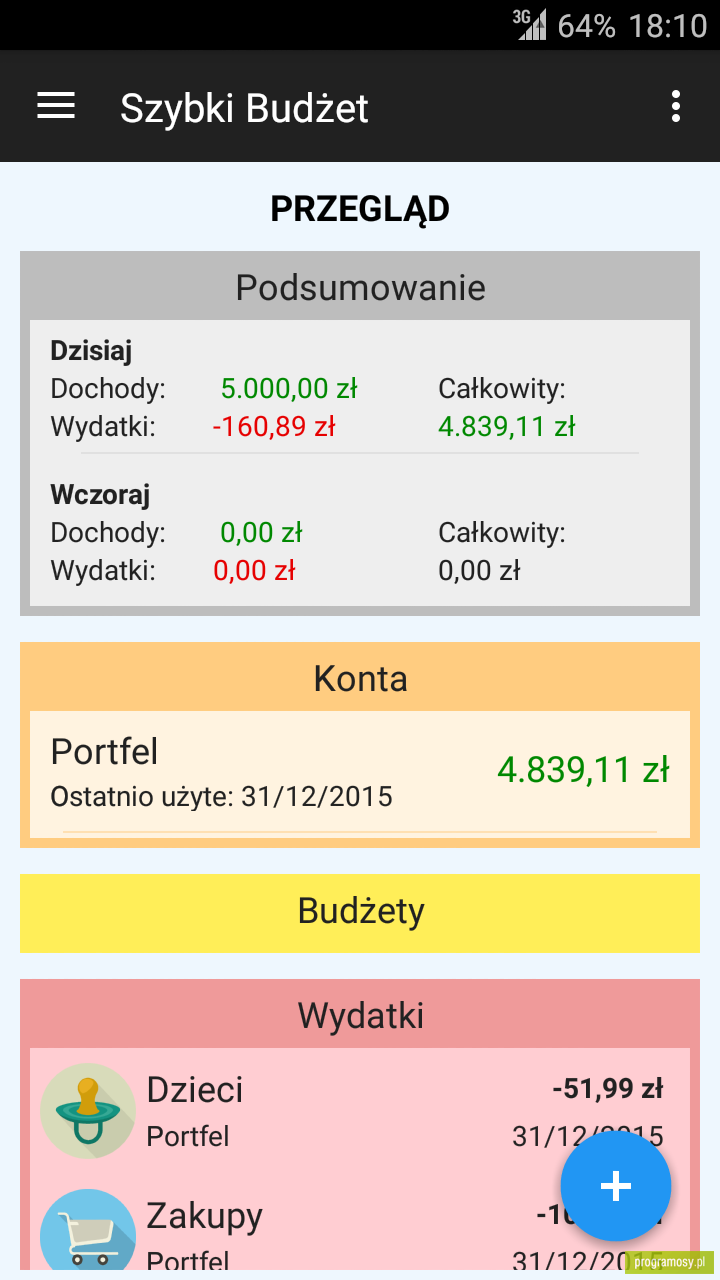Image resolution: width=720 pixels, height=1280 pixels.
Task: Add a new entry with the plus button
Action: 616,1186
